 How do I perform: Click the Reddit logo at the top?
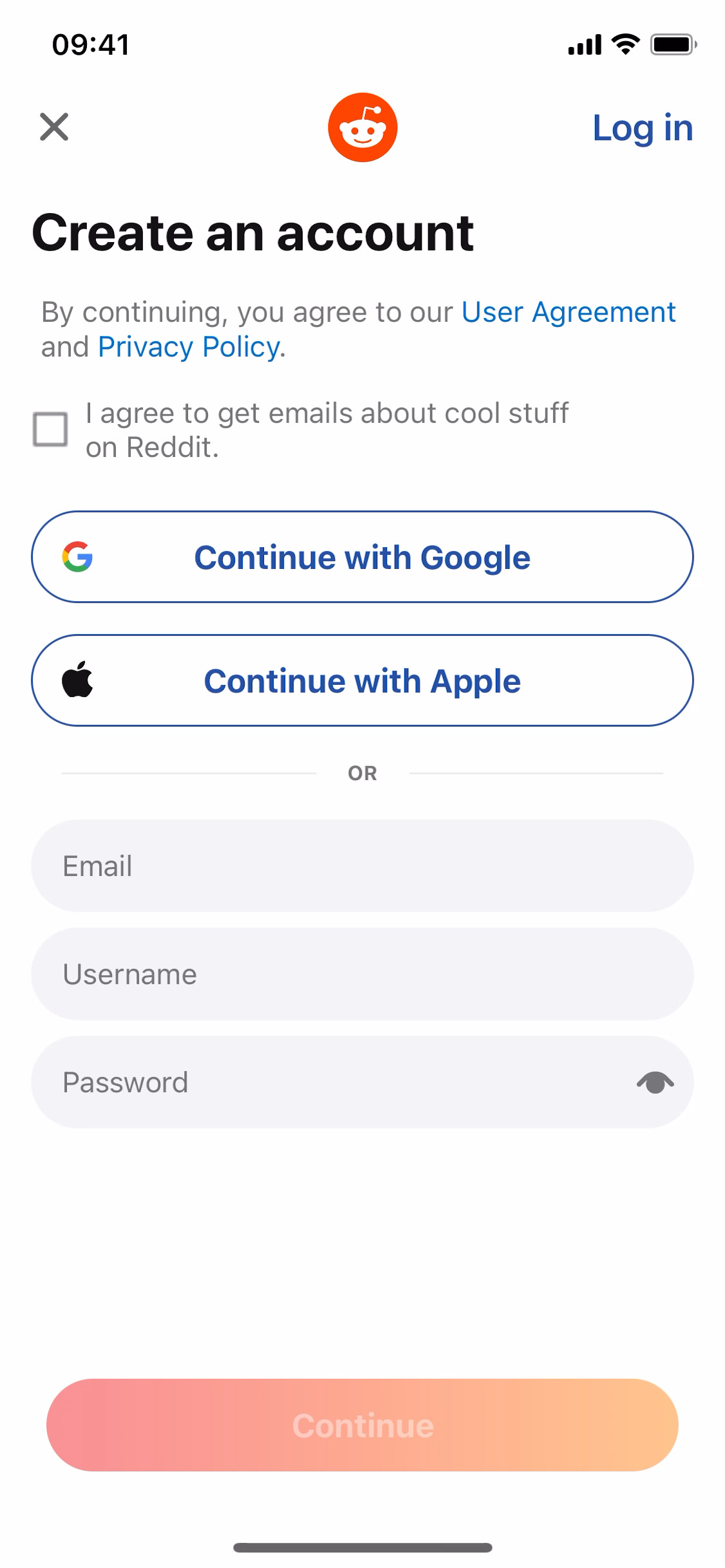coord(362,126)
